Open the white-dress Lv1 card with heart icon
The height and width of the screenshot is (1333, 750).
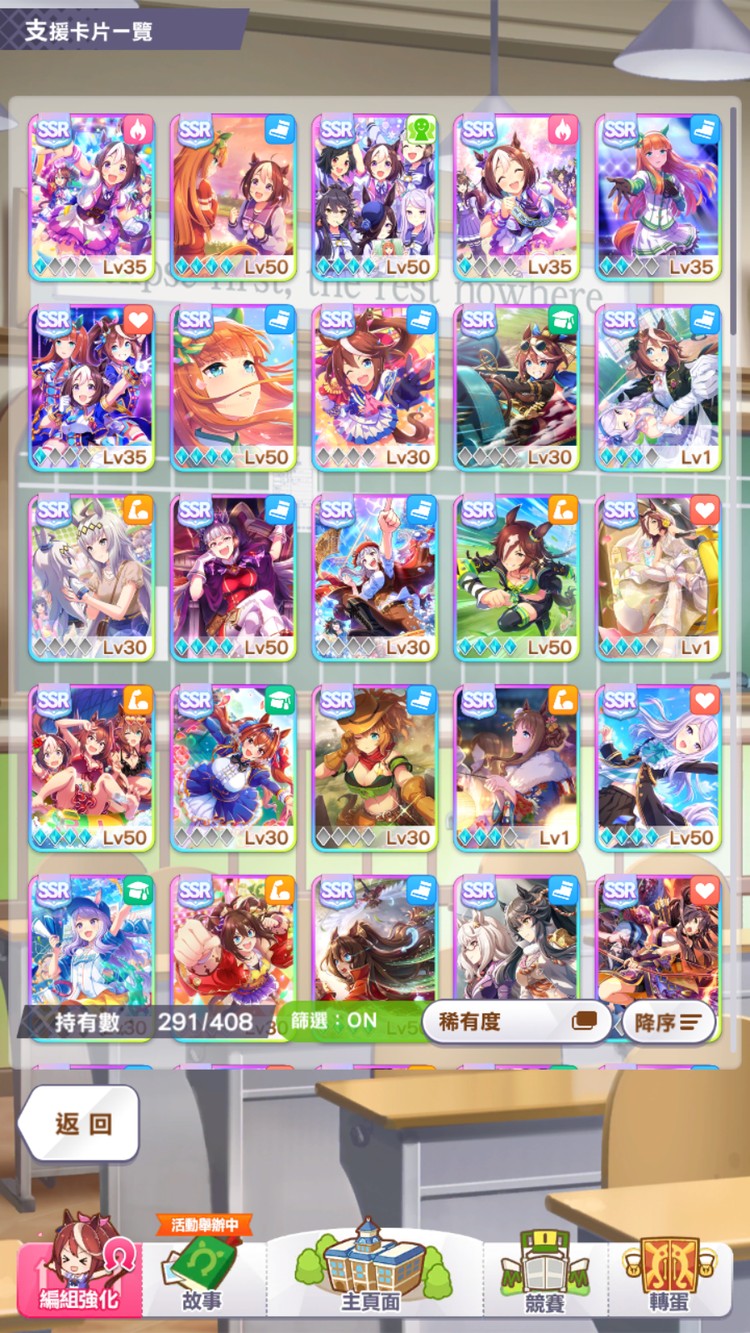coord(657,577)
